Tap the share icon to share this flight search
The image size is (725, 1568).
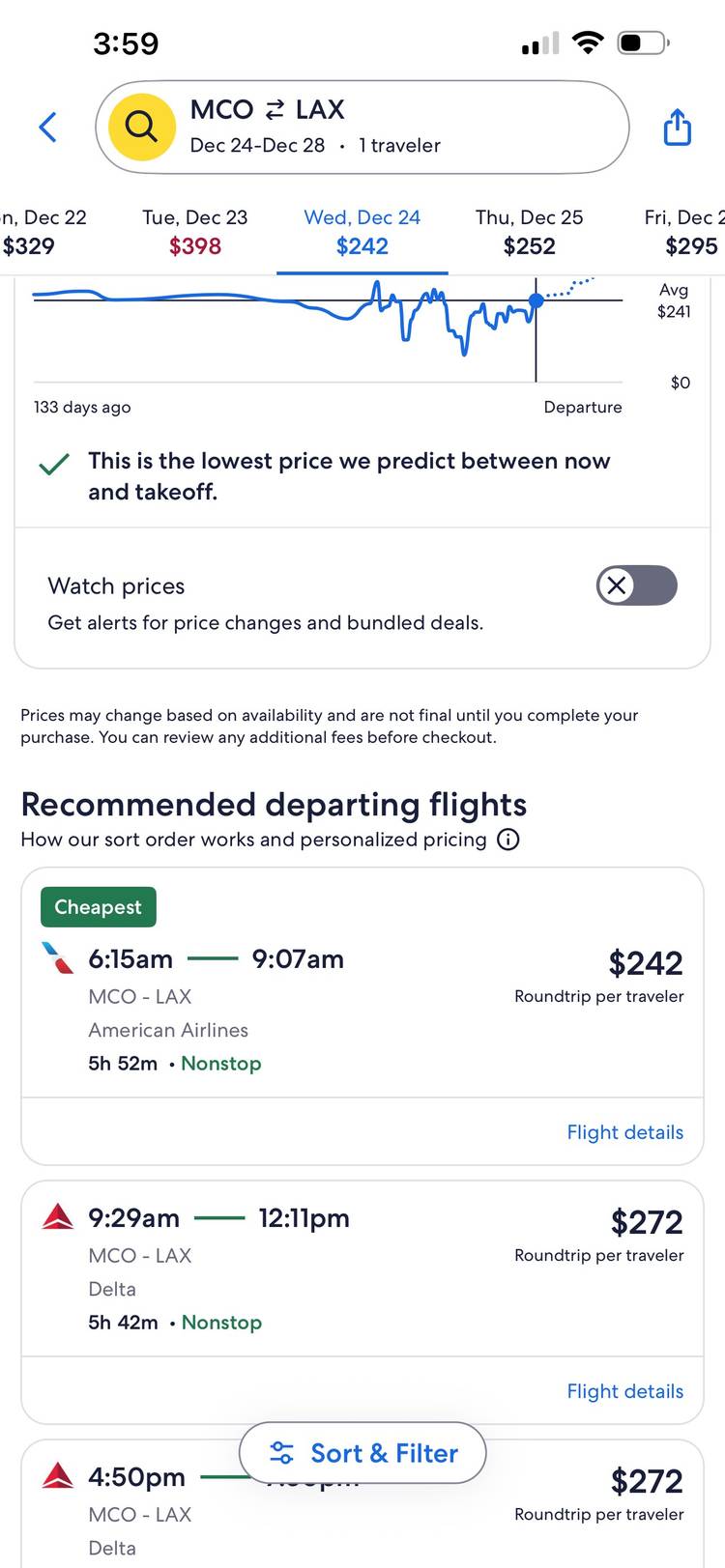(x=677, y=127)
